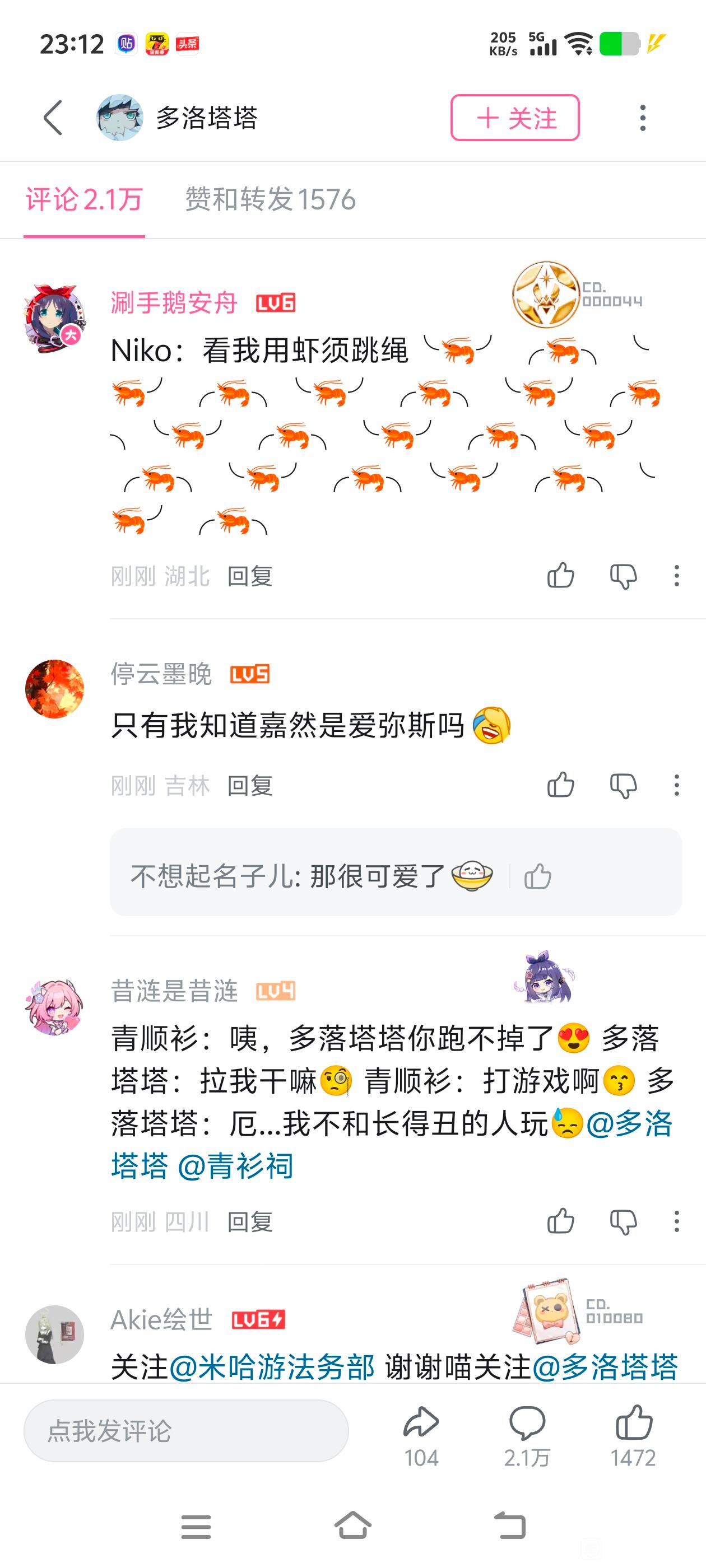The width and height of the screenshot is (706, 1568).
Task: Open more options on 昔涟是昔涟's comment
Action: point(676,1221)
